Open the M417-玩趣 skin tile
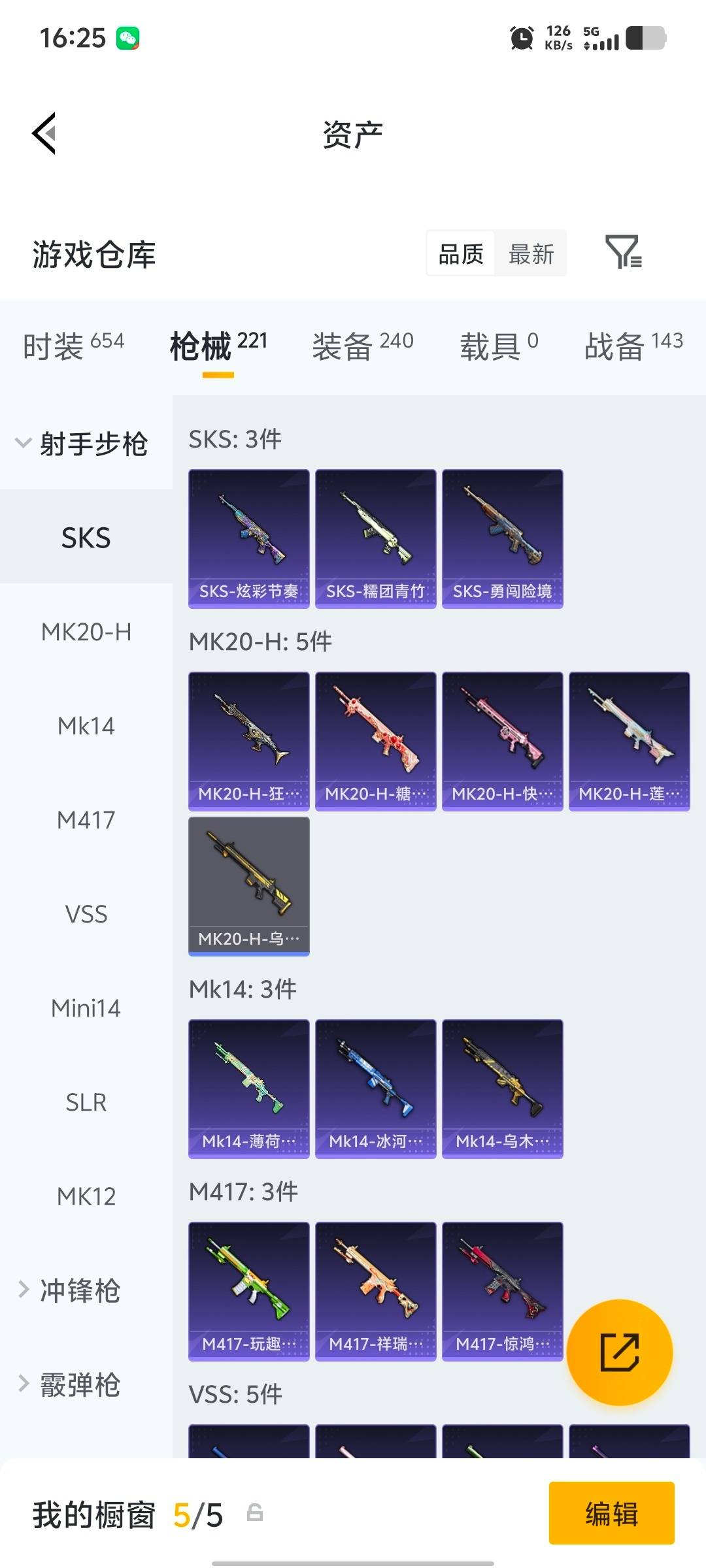Viewport: 706px width, 1568px height. point(248,1291)
